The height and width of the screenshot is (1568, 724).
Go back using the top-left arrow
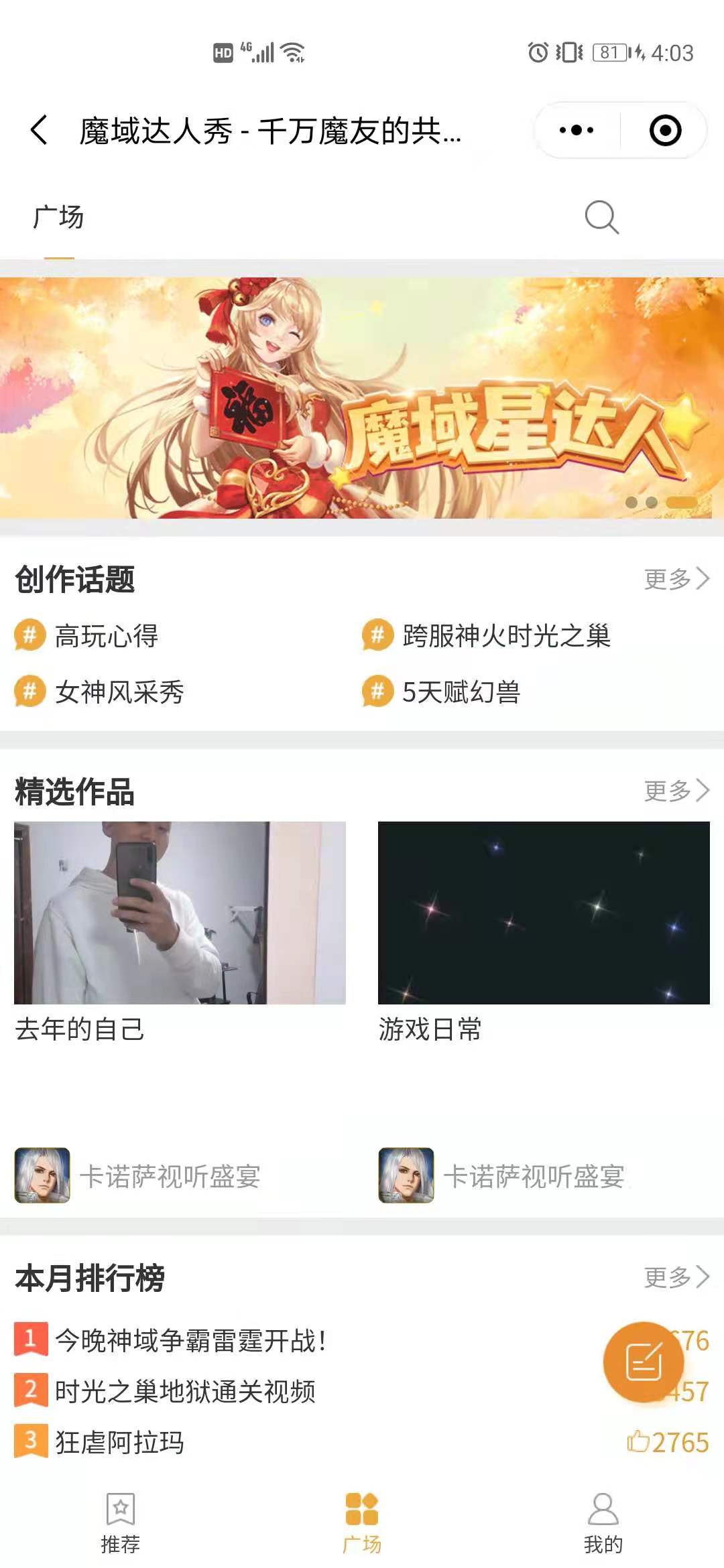click(40, 130)
